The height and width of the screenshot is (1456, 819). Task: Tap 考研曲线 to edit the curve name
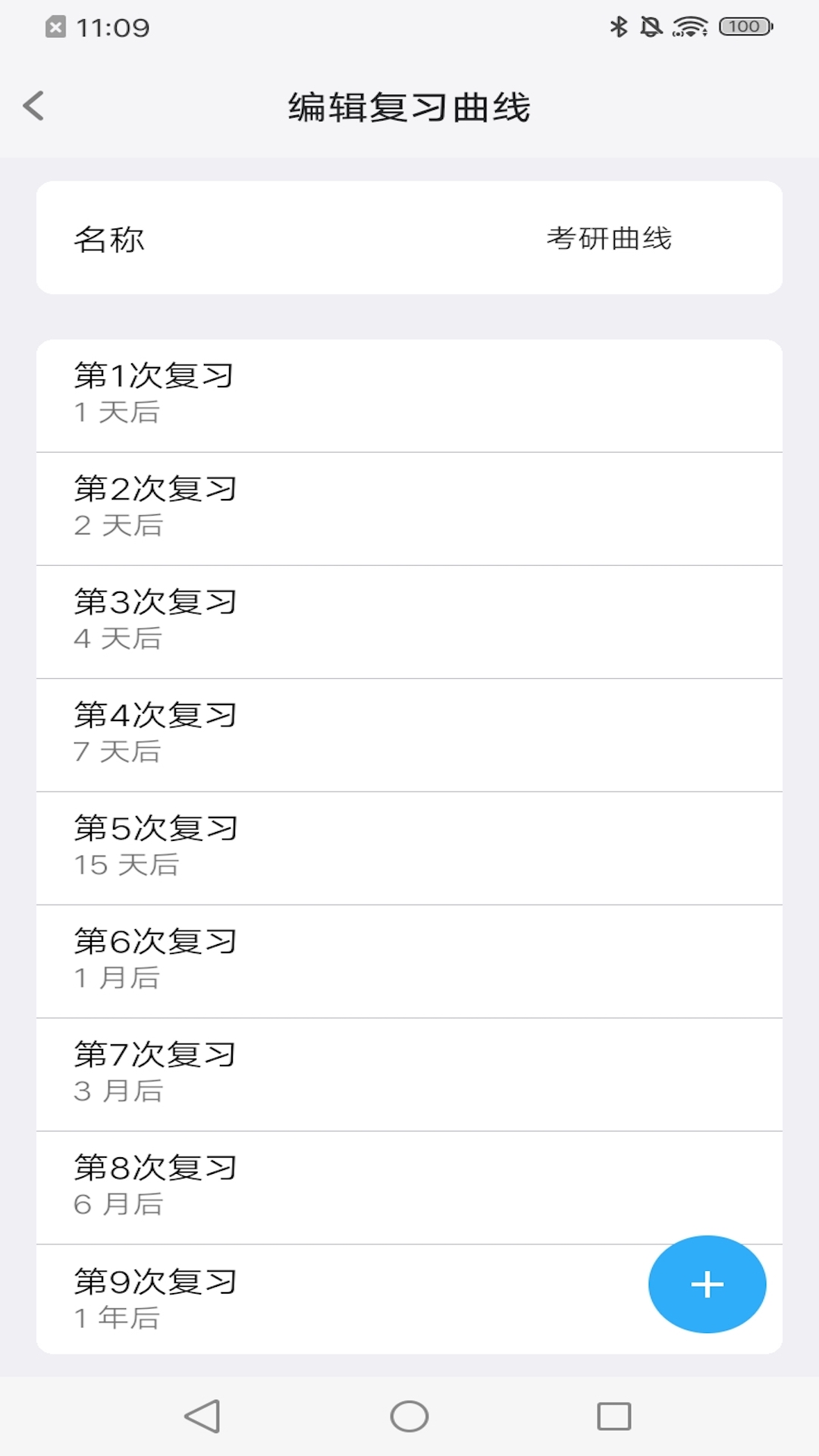pyautogui.click(x=611, y=237)
